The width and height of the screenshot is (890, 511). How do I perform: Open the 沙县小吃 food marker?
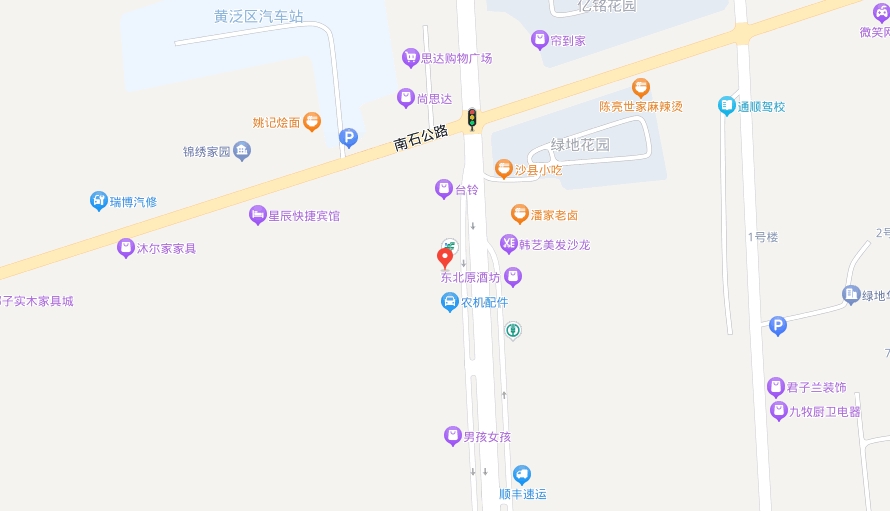[503, 169]
